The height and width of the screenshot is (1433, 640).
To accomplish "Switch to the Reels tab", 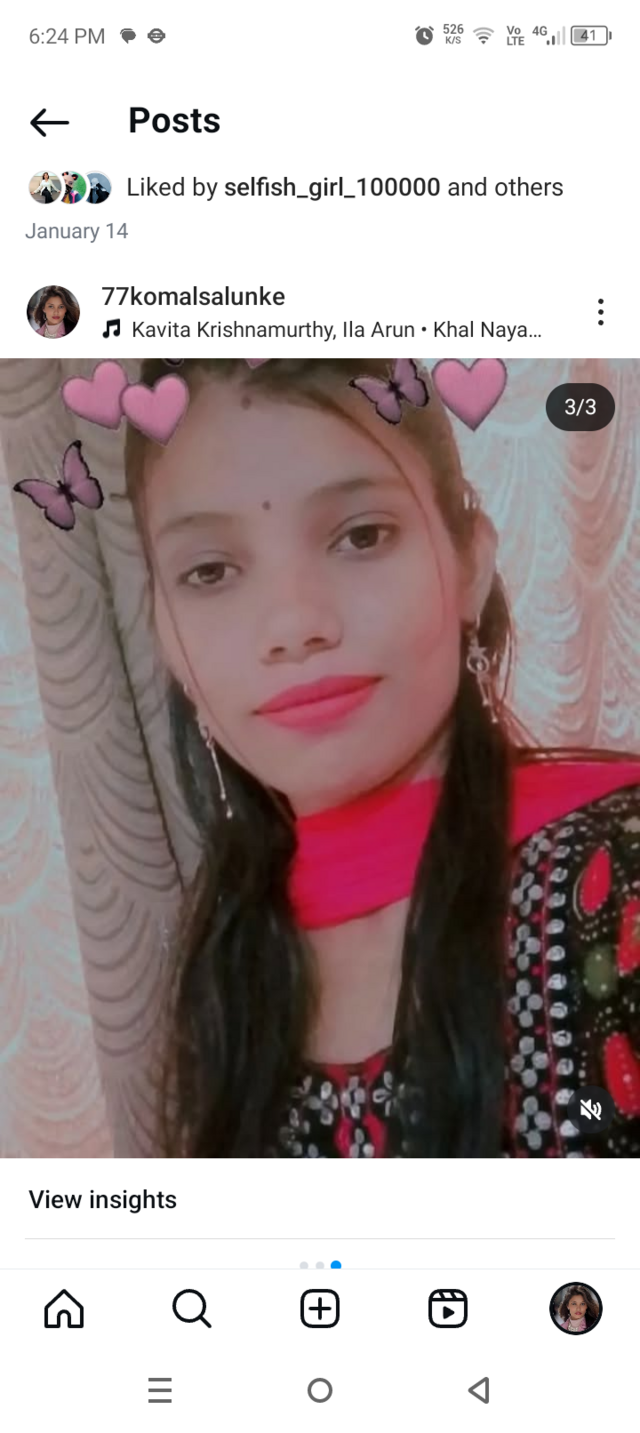I will (448, 1308).
